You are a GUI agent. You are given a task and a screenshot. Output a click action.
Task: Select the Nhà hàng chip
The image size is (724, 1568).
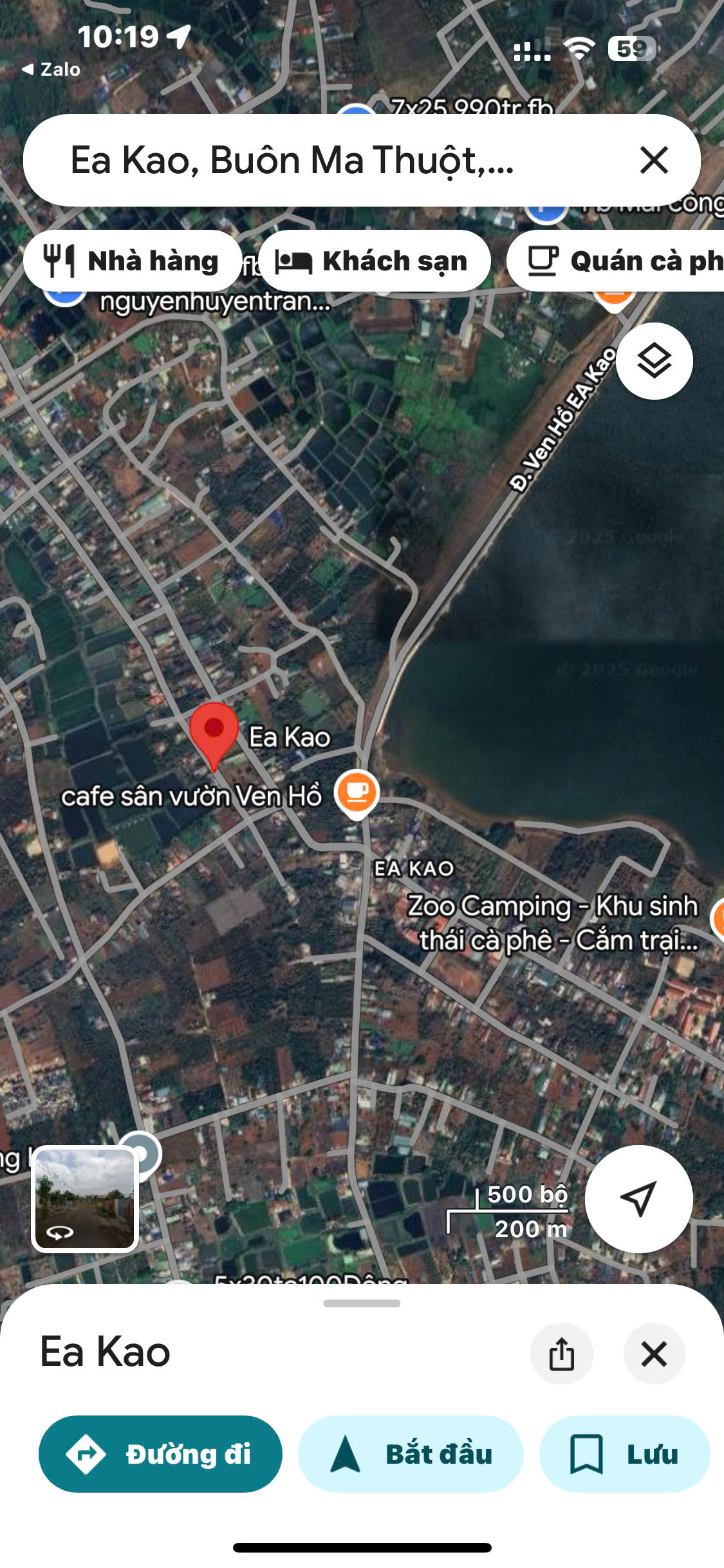(x=133, y=261)
